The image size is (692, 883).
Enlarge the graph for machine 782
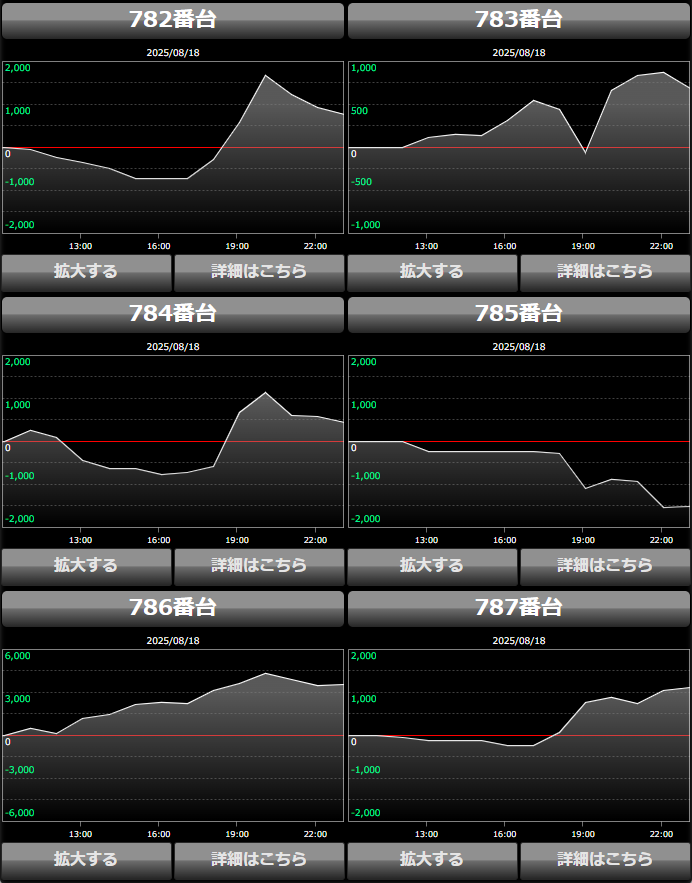coord(86,271)
